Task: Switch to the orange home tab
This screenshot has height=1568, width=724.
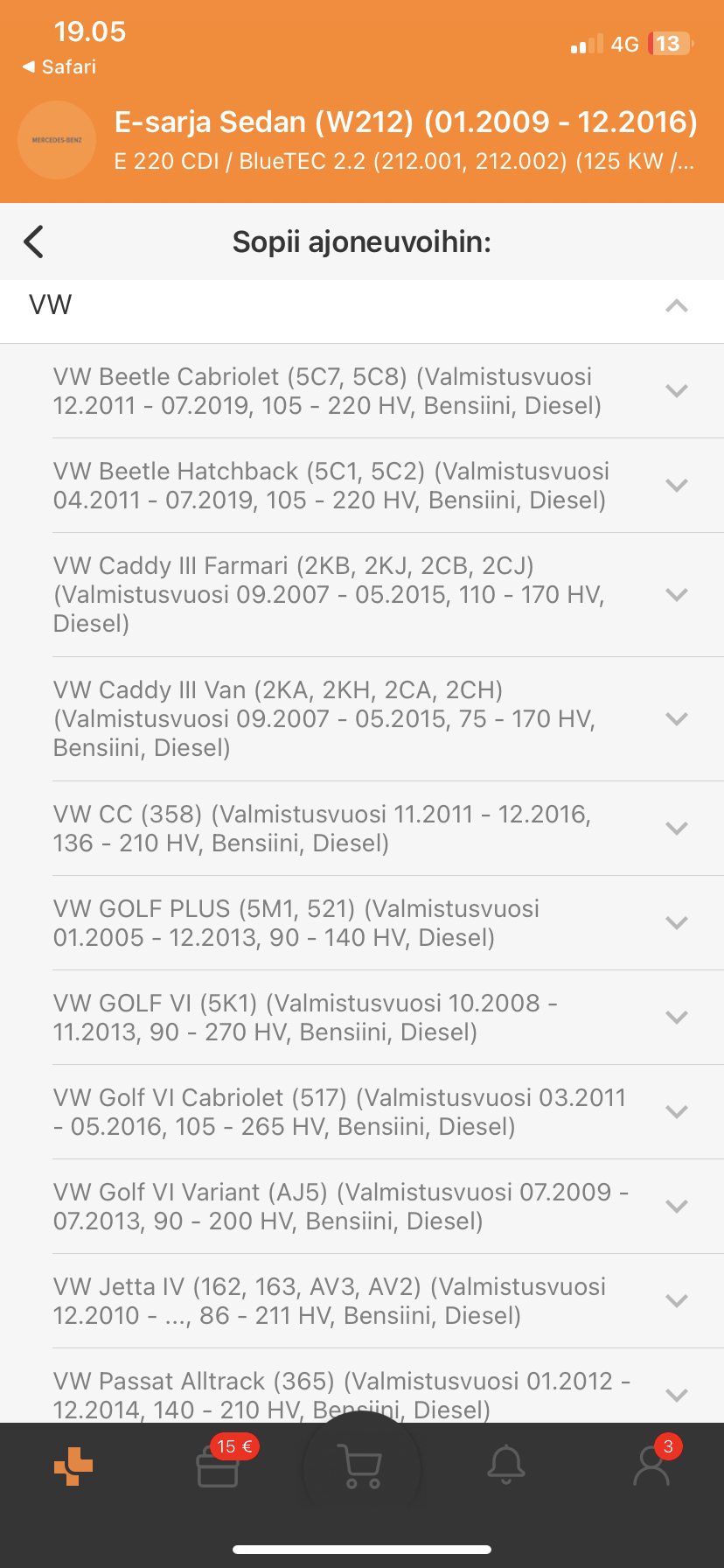Action: pos(73,1466)
